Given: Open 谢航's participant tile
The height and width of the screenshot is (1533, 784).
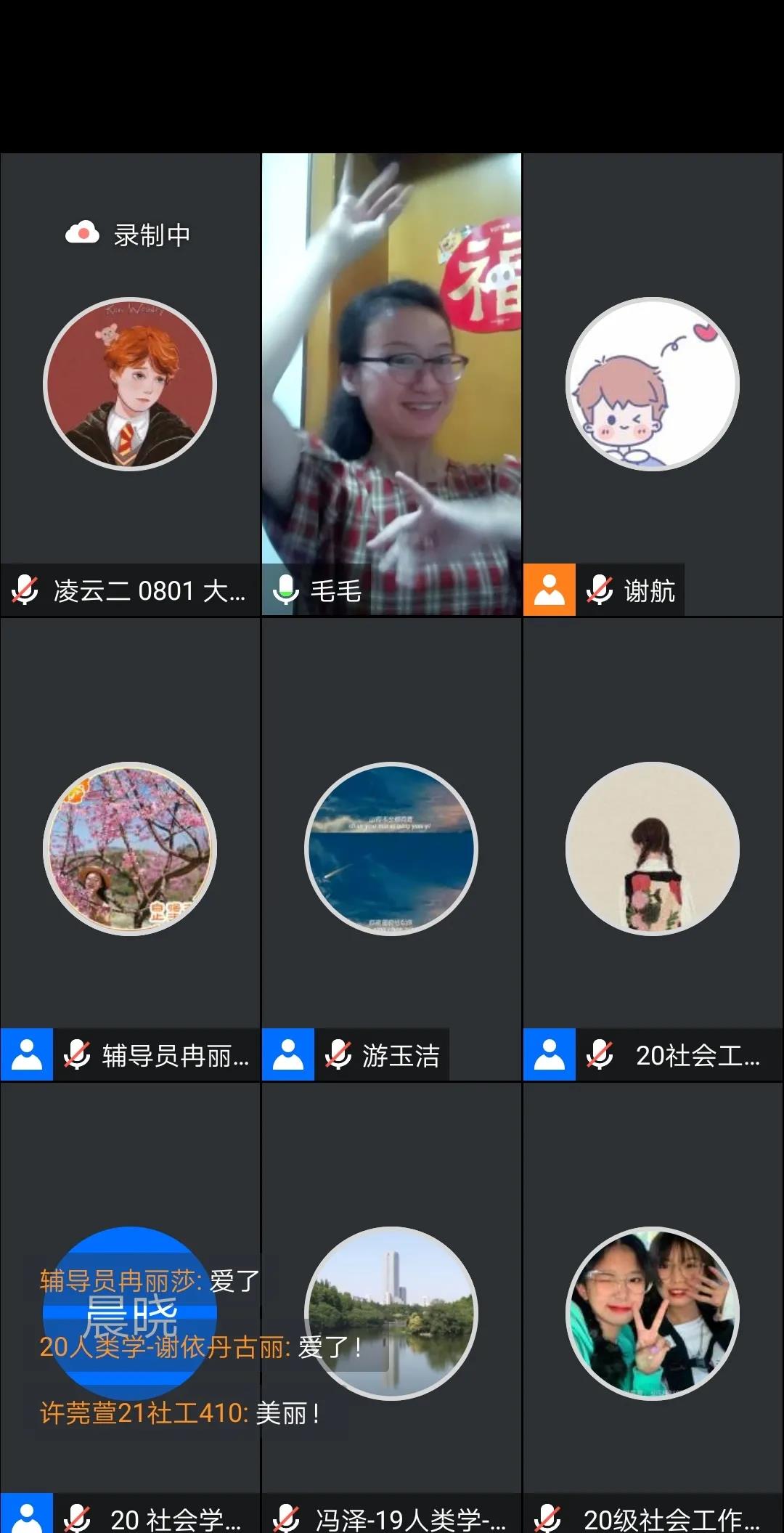Looking at the screenshot, I should click(x=652, y=385).
